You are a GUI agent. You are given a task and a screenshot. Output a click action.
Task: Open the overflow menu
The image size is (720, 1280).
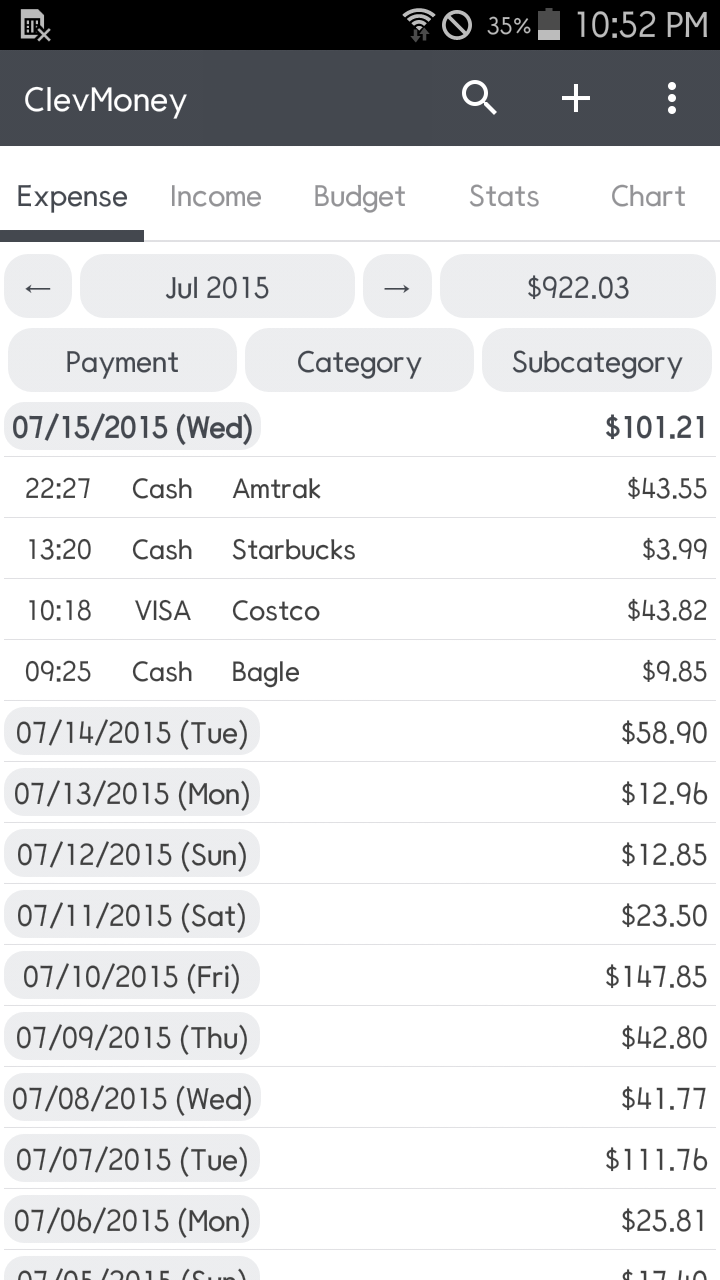coord(671,98)
